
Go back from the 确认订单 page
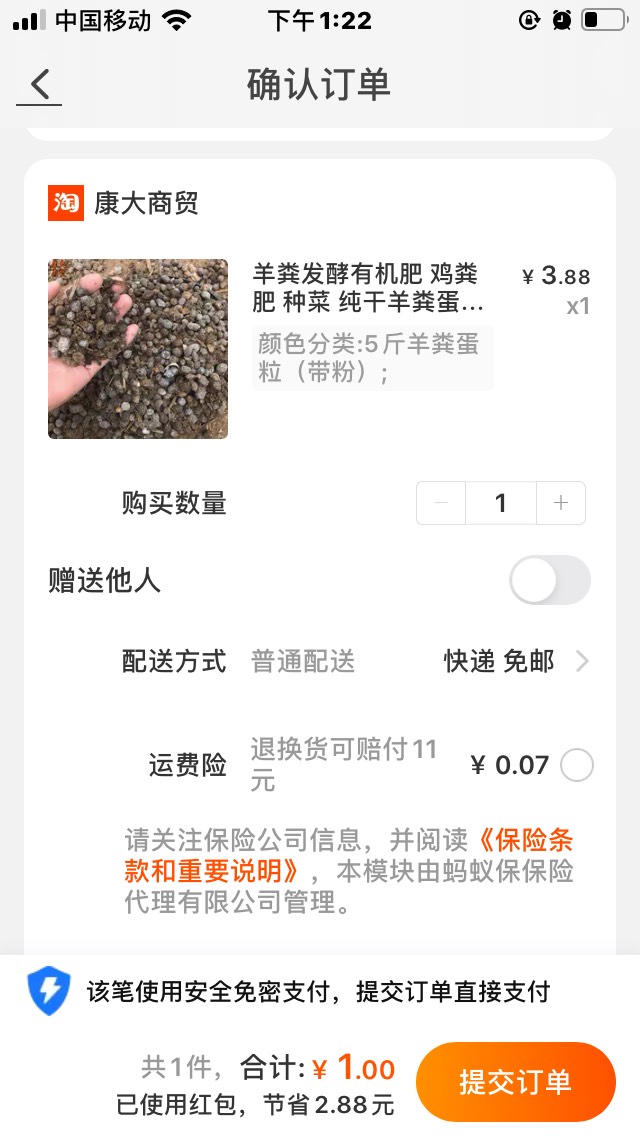39,85
